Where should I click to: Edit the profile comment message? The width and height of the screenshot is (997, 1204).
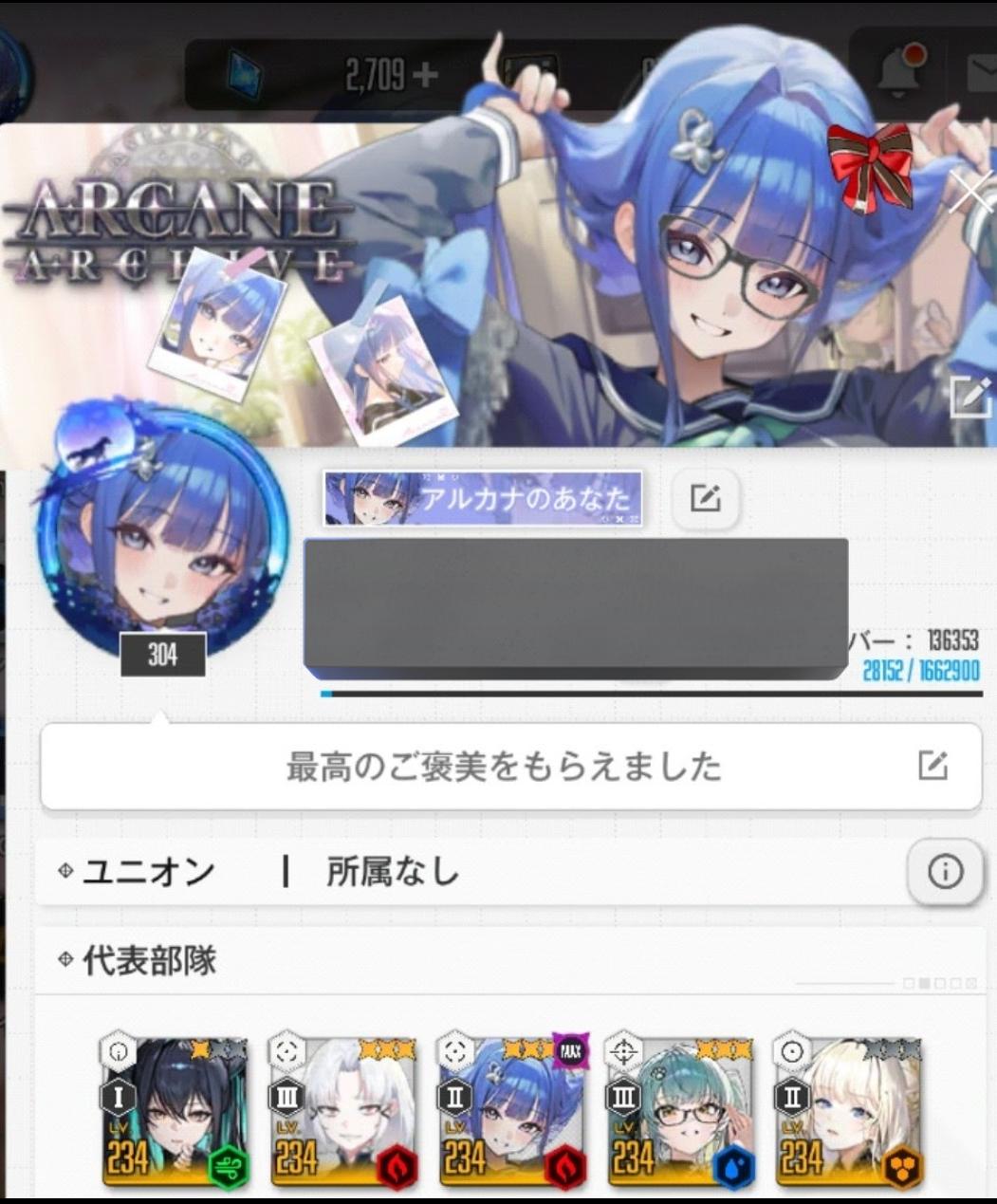(932, 766)
